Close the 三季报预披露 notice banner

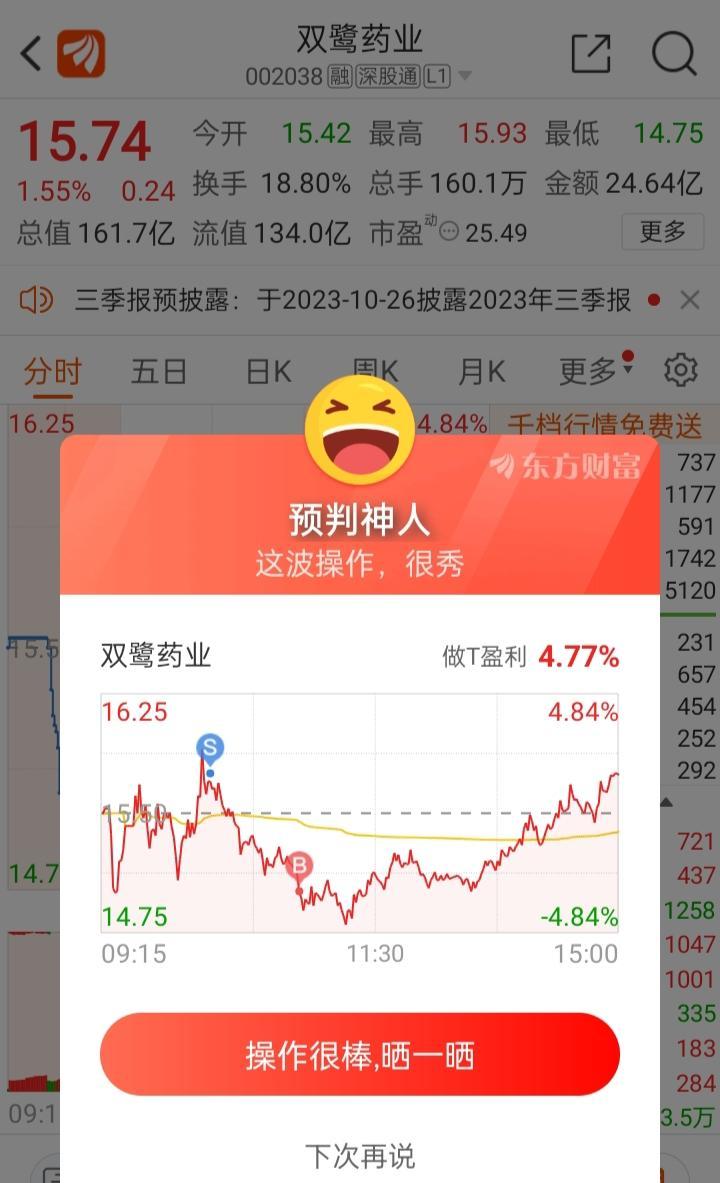point(690,300)
